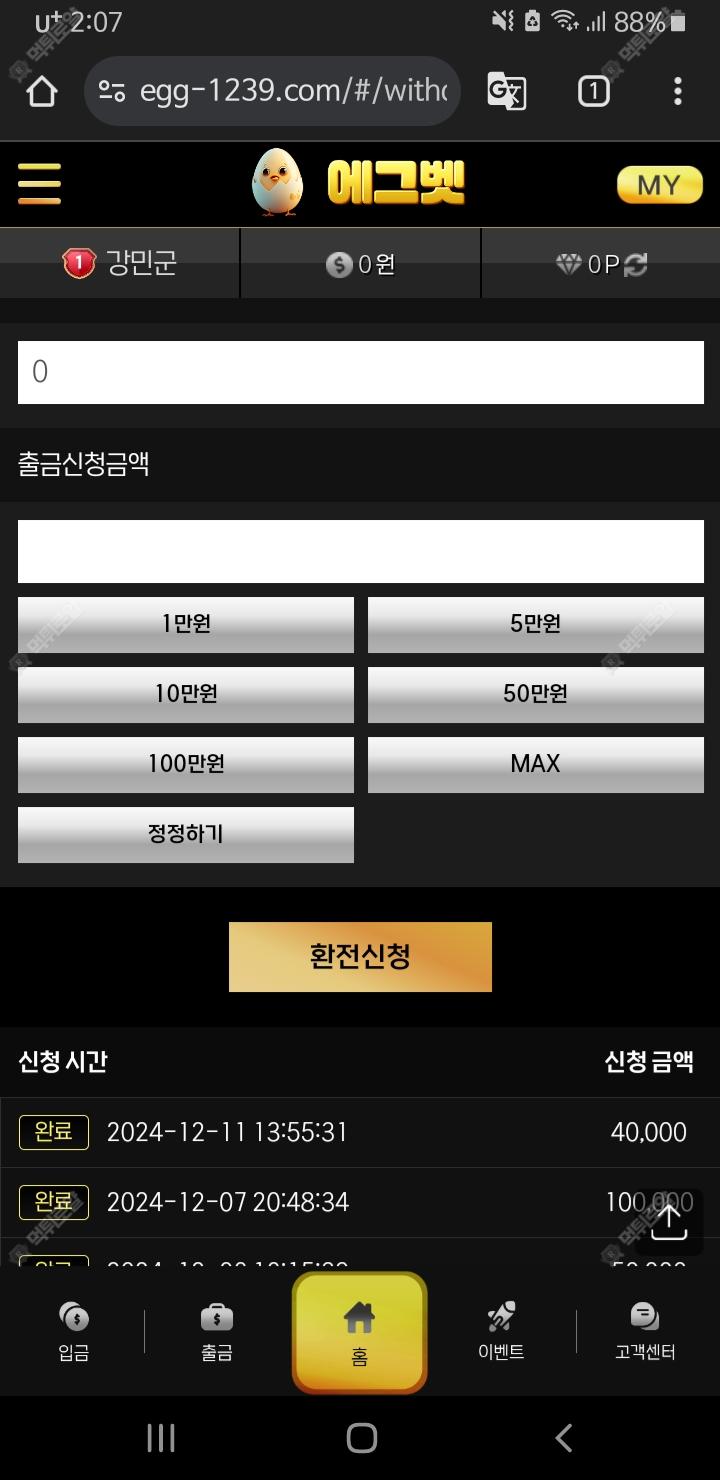The image size is (720, 1480).
Task: Refresh the points balance icon
Action: [635, 264]
